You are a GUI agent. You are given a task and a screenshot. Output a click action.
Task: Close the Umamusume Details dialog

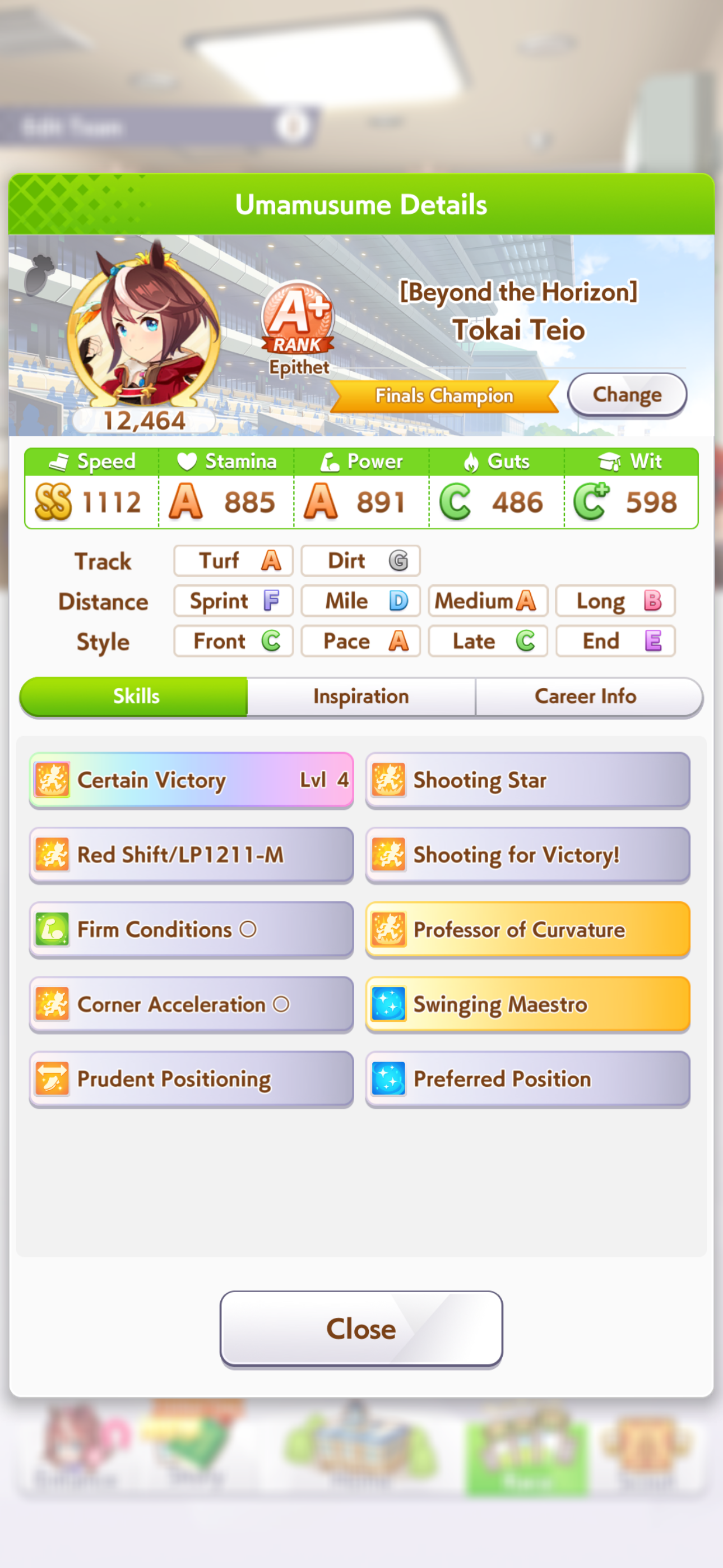pos(361,1329)
